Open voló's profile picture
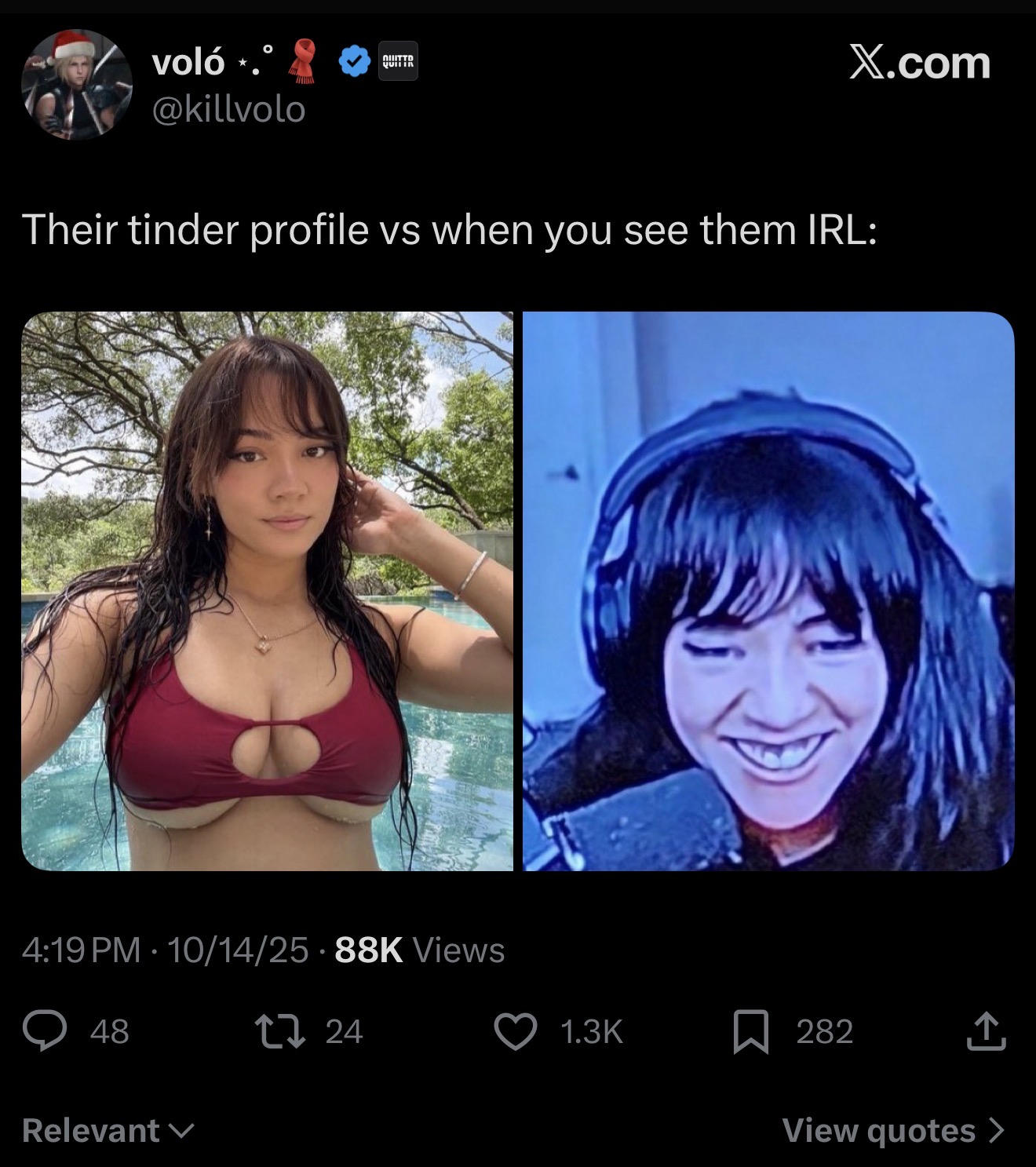This screenshot has width=1036, height=1167. 77,85
